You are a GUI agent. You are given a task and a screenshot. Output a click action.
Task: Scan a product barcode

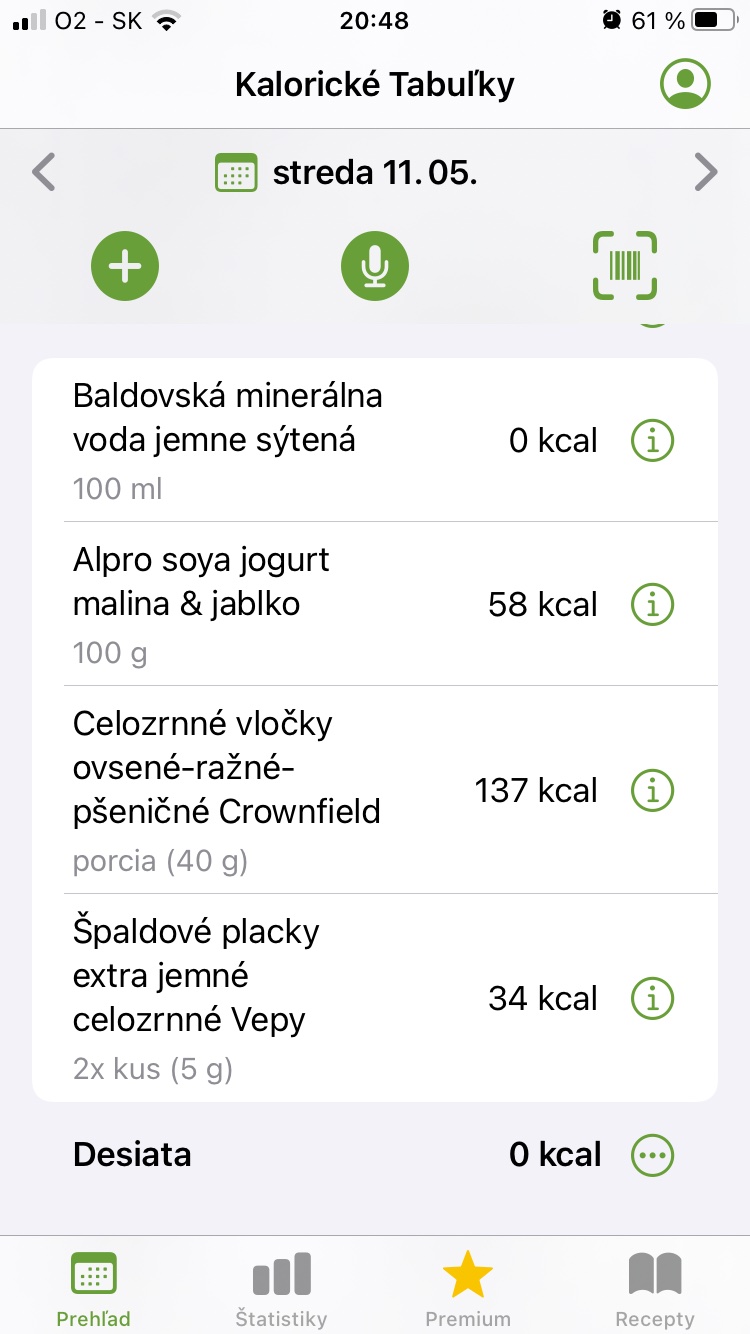625,266
